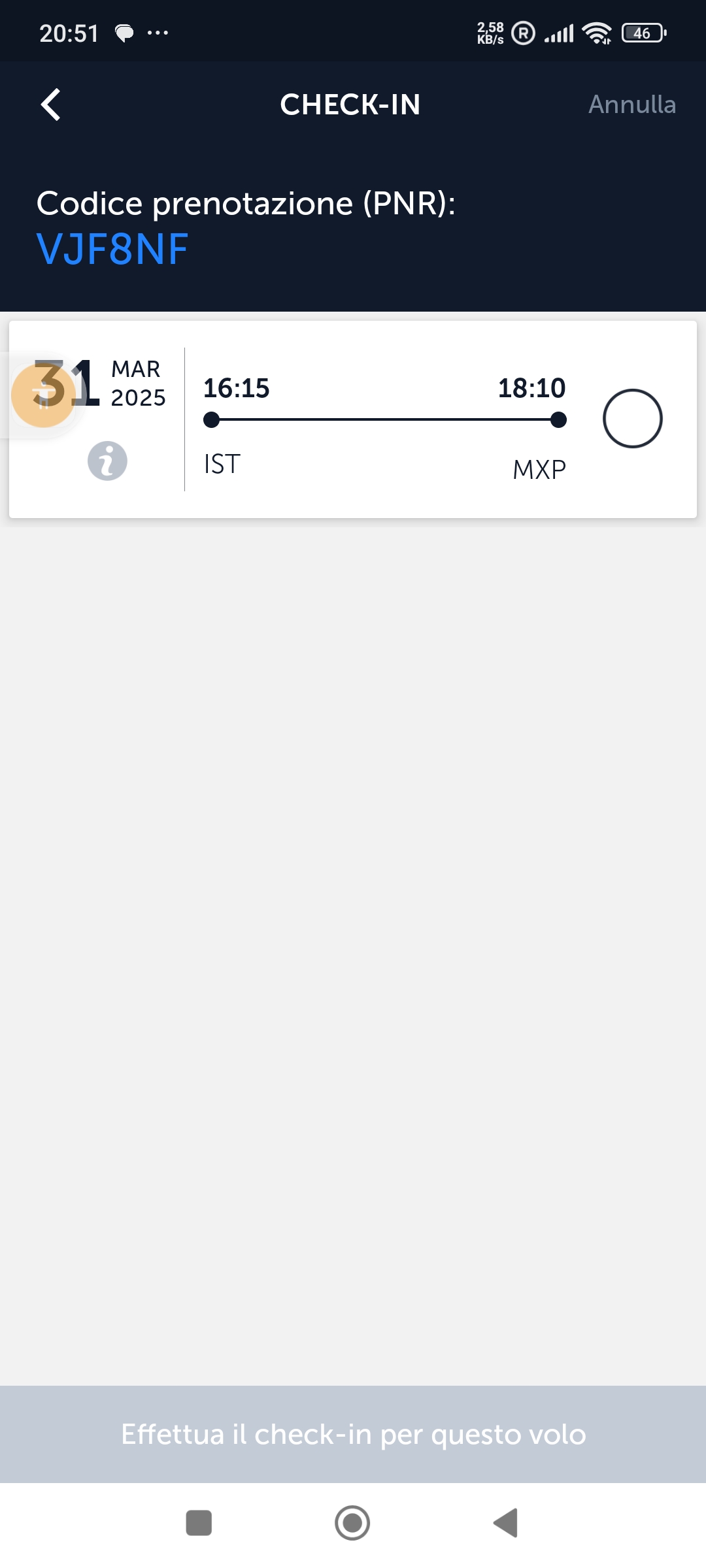The width and height of the screenshot is (706, 1568).
Task: Tap Effettua il check-in per questo volo
Action: (353, 1435)
